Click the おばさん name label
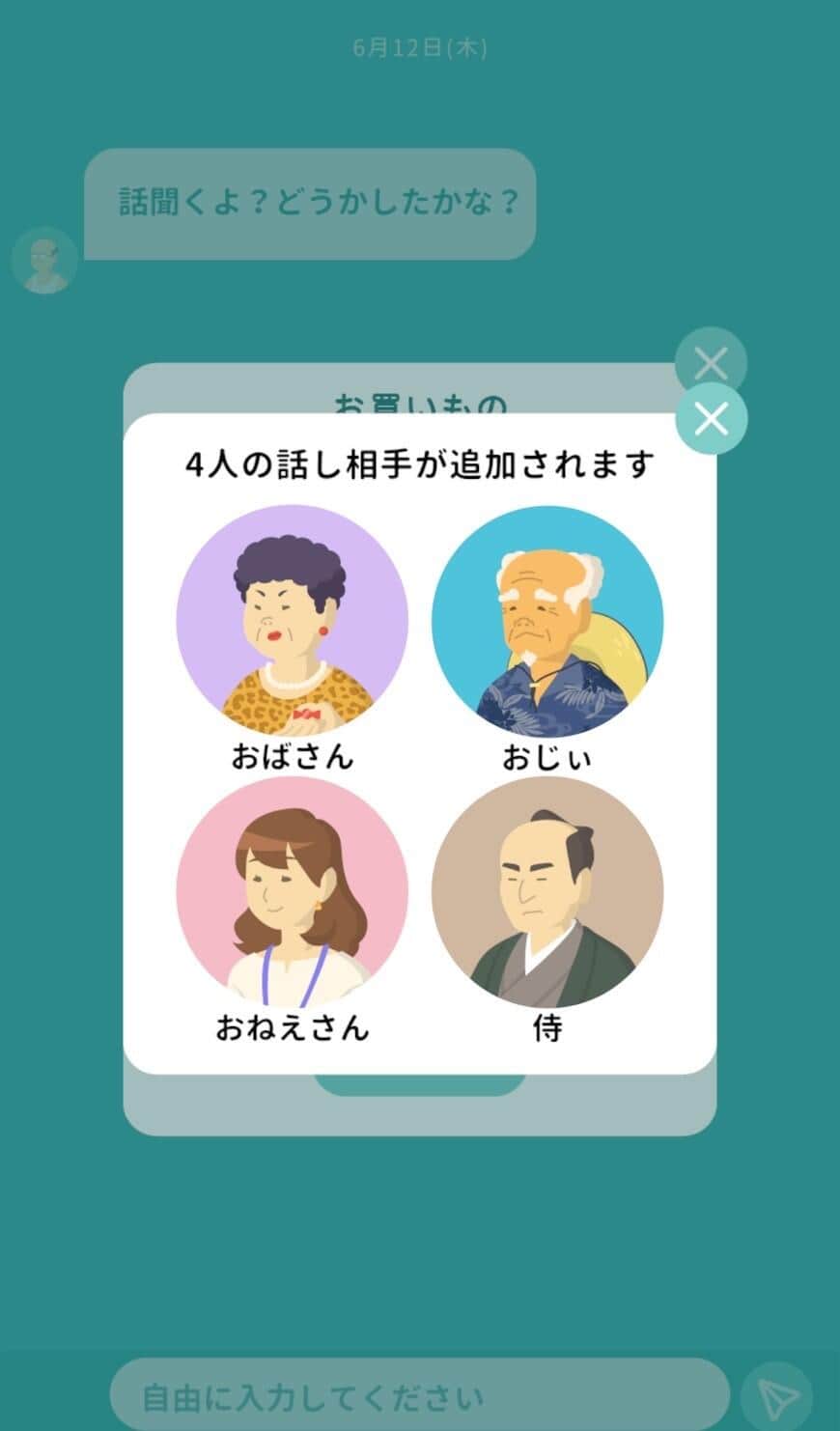 (290, 760)
